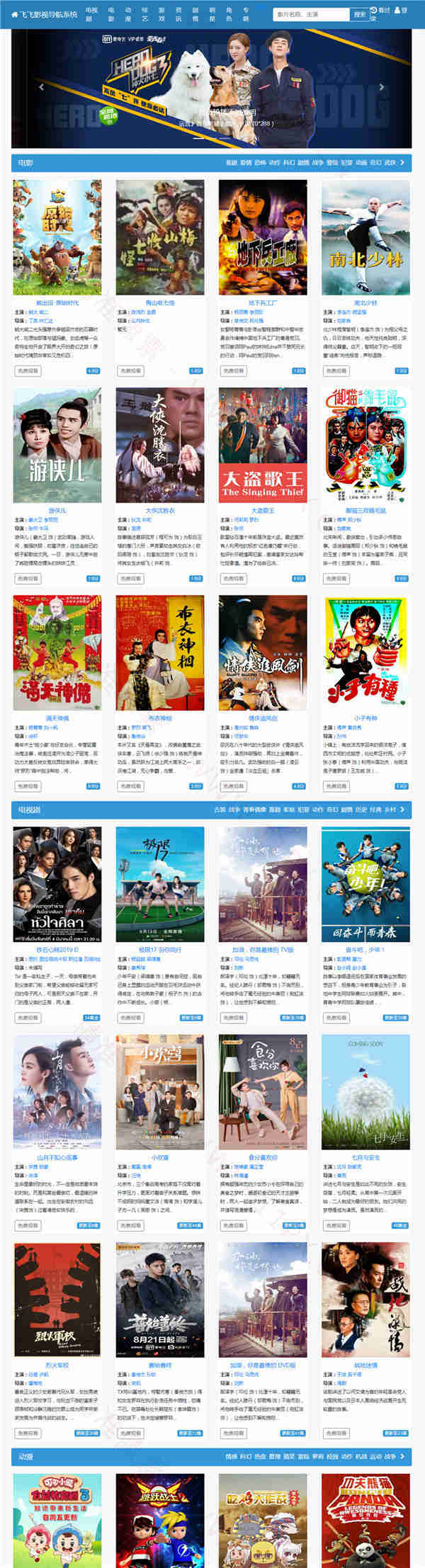
Task: Tap the 搜索 button next to the search box
Action: click(360, 14)
